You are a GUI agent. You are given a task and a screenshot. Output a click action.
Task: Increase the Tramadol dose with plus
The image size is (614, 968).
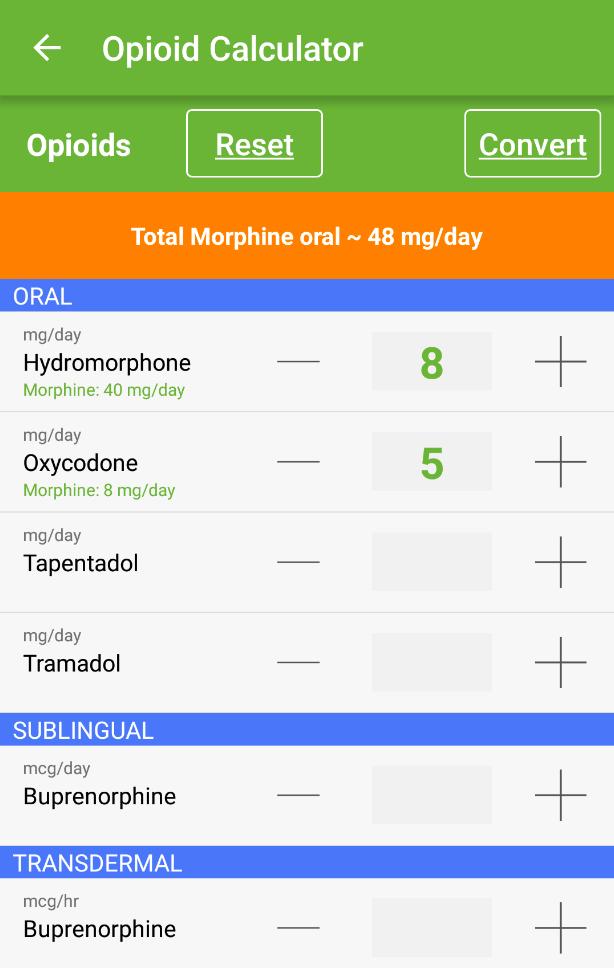[x=560, y=662]
